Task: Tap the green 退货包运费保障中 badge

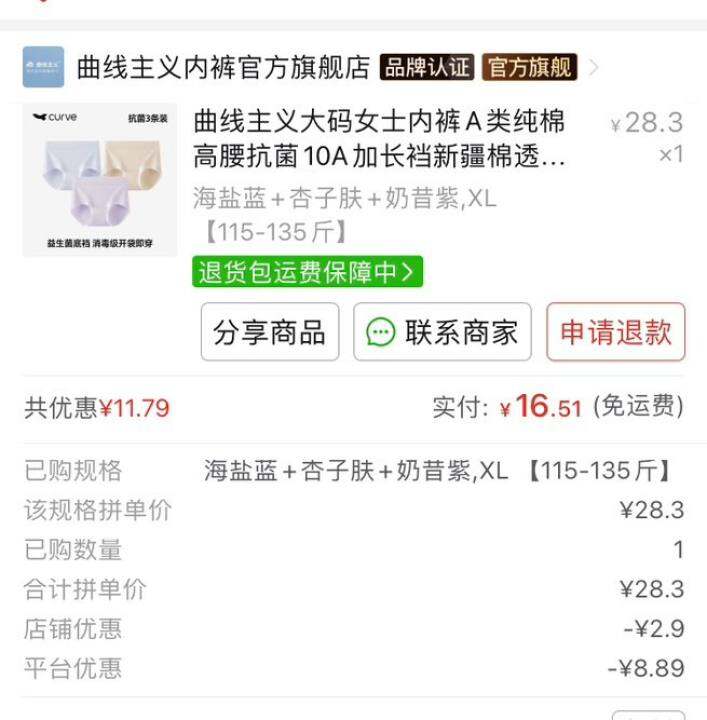Action: 308,272
